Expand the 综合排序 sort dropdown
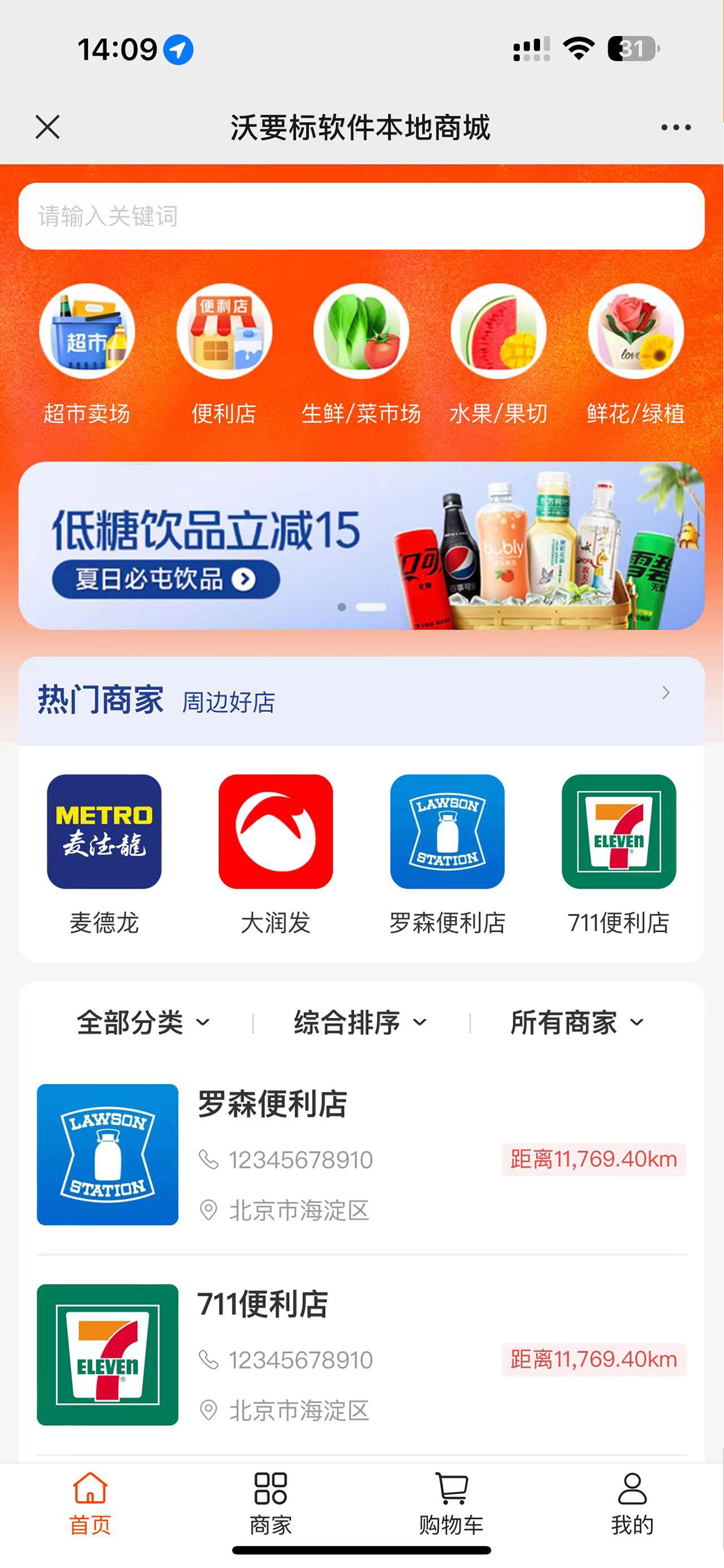Viewport: 724px width, 1568px height. point(360,1022)
